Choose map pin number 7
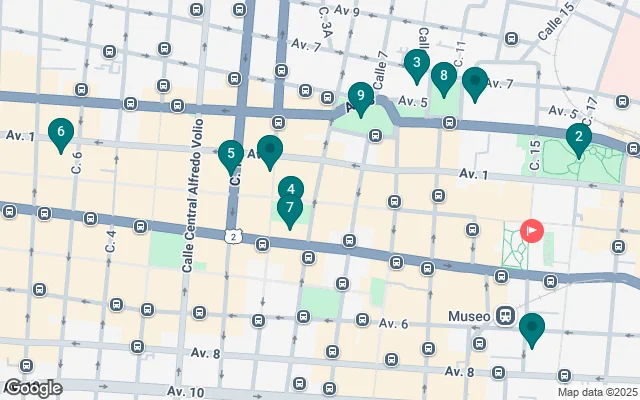 click(x=290, y=208)
